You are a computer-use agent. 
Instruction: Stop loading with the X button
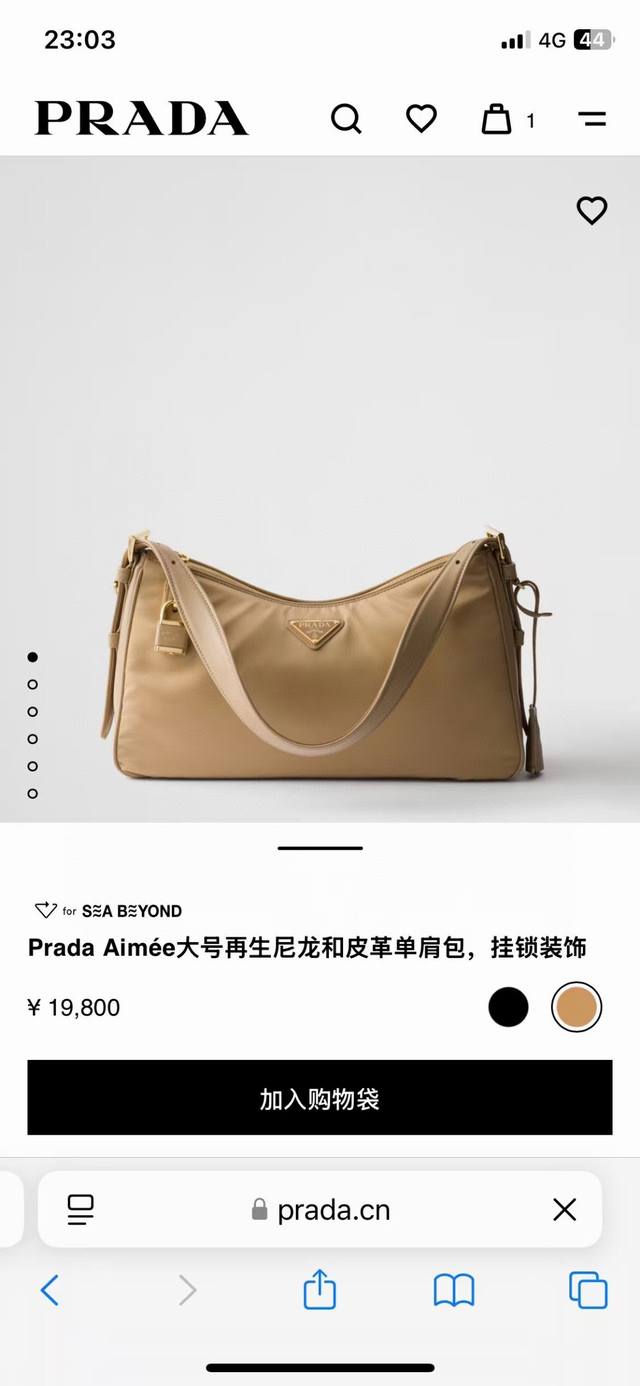[564, 1210]
